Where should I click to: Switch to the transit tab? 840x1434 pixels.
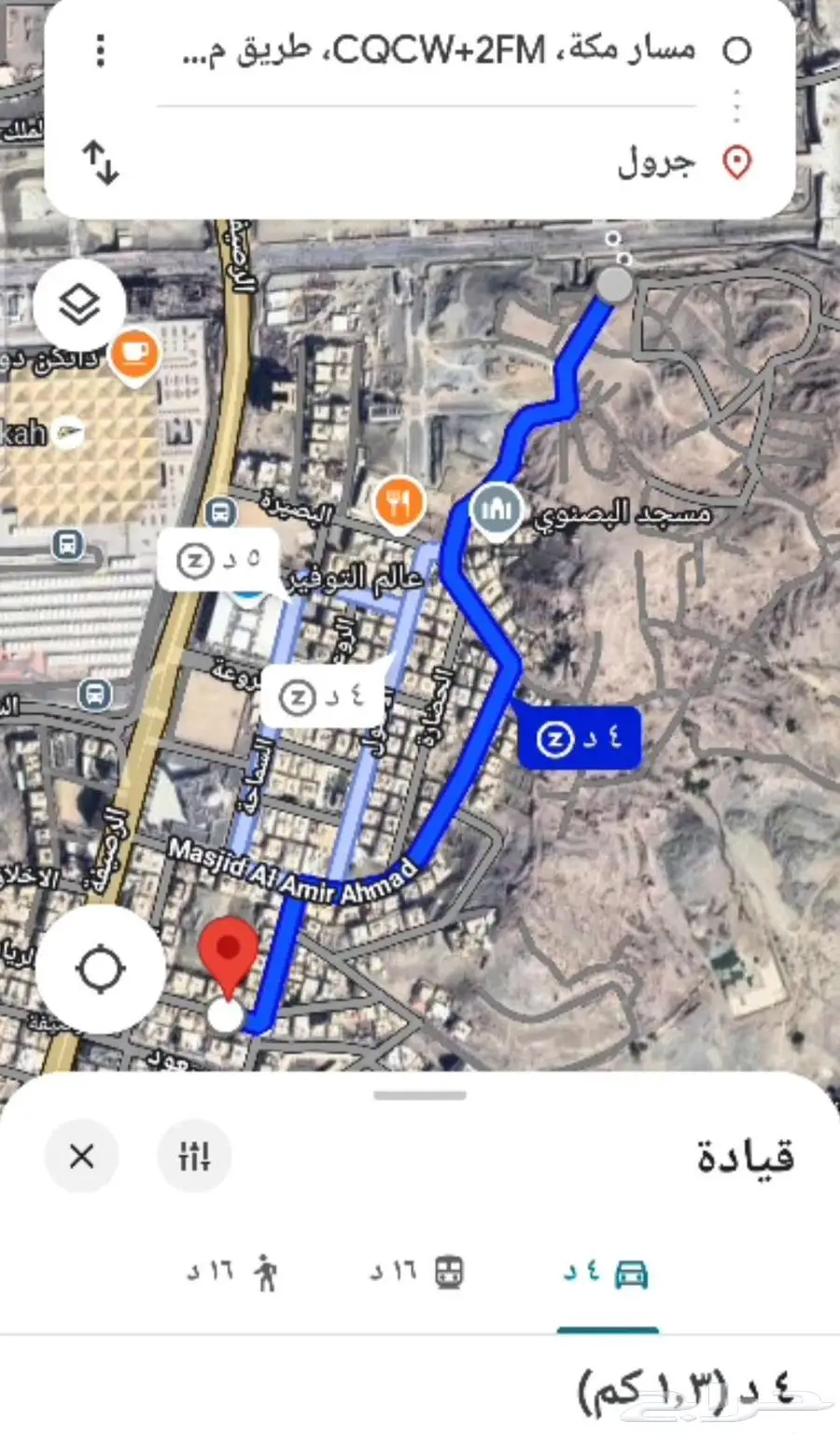point(418,1272)
